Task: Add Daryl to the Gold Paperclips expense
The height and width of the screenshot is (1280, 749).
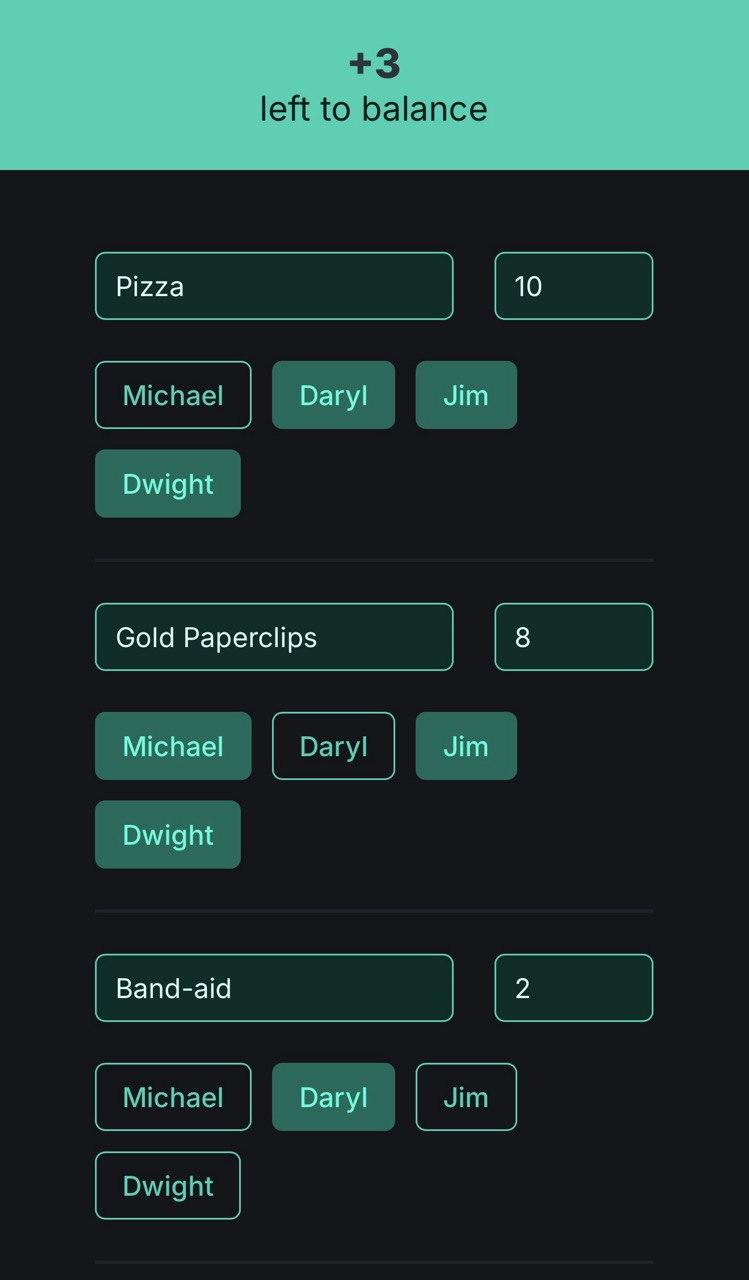Action: pyautogui.click(x=333, y=746)
